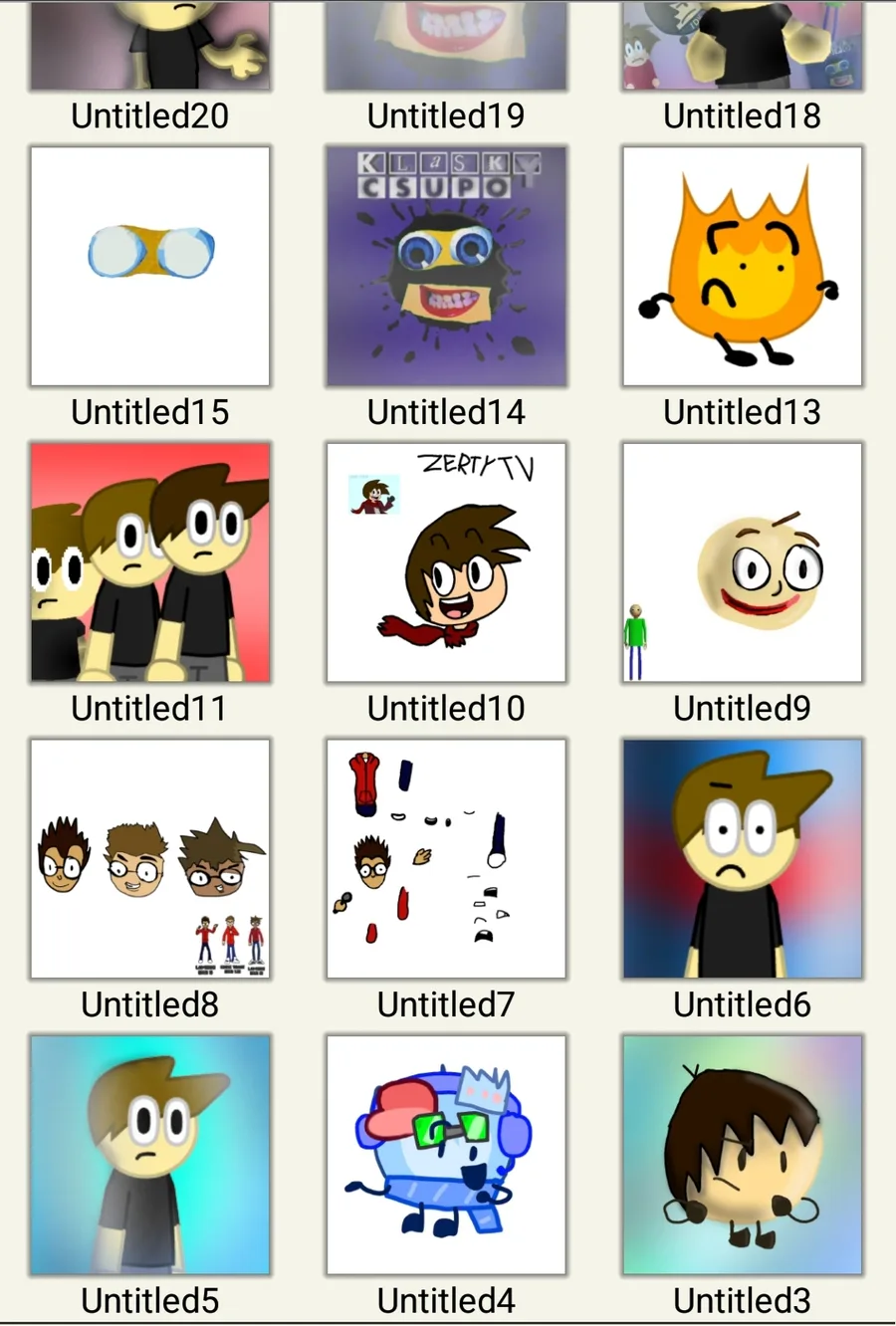The width and height of the screenshot is (896, 1326).
Task: Open the Untitled19 artwork
Action: click(446, 45)
